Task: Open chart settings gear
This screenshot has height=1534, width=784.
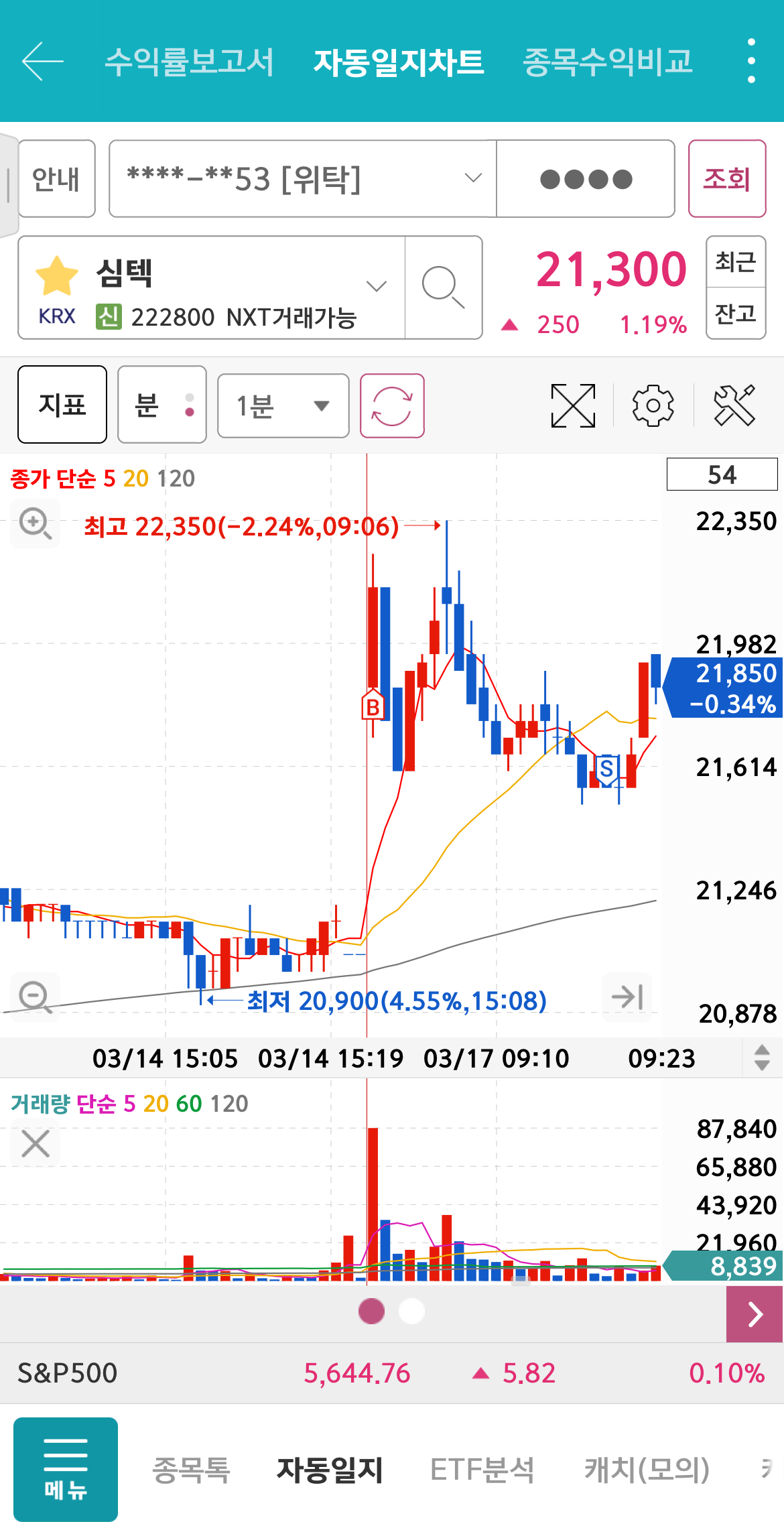Action: [653, 405]
